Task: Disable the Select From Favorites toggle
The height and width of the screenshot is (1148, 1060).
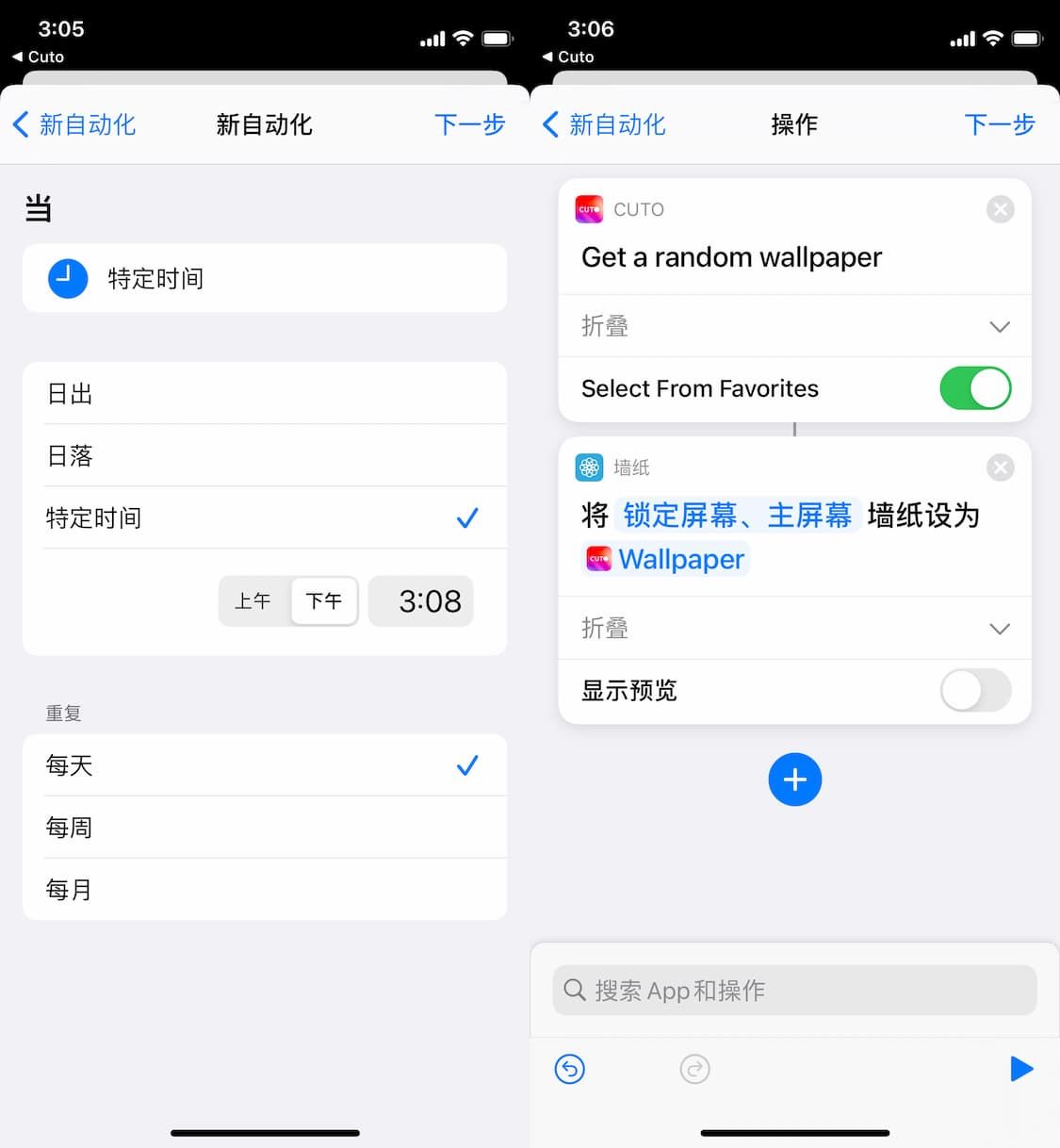Action: 975,388
